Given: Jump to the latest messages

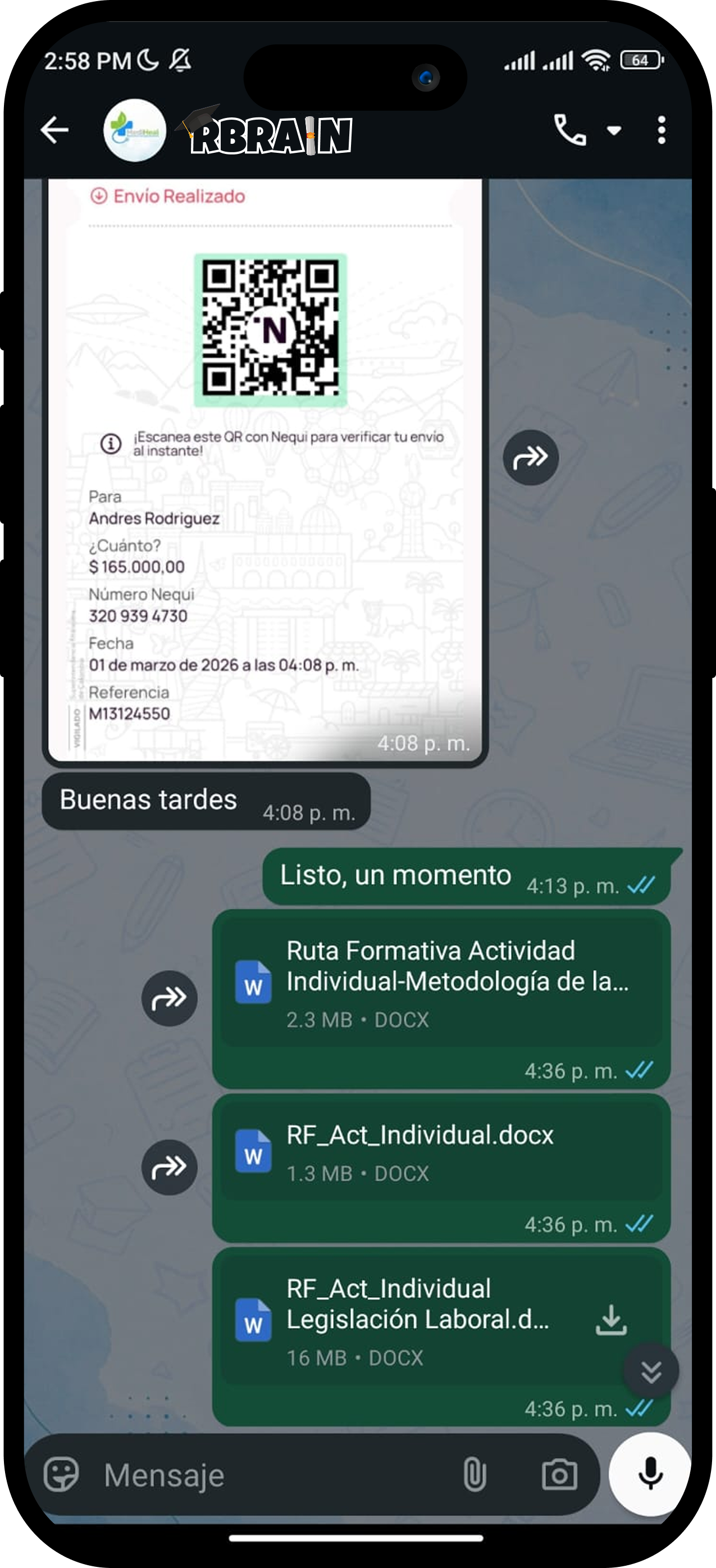Looking at the screenshot, I should click(651, 1370).
